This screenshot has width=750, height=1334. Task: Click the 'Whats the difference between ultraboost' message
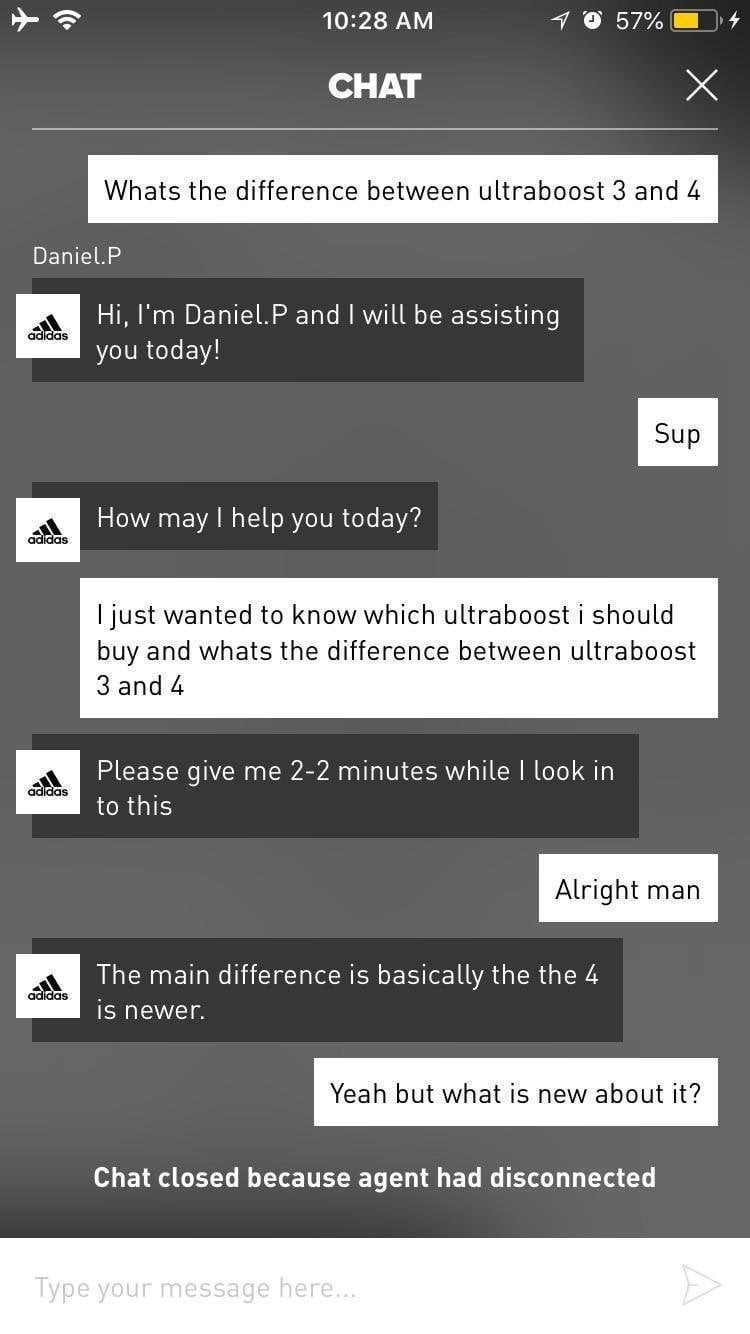coord(403,189)
